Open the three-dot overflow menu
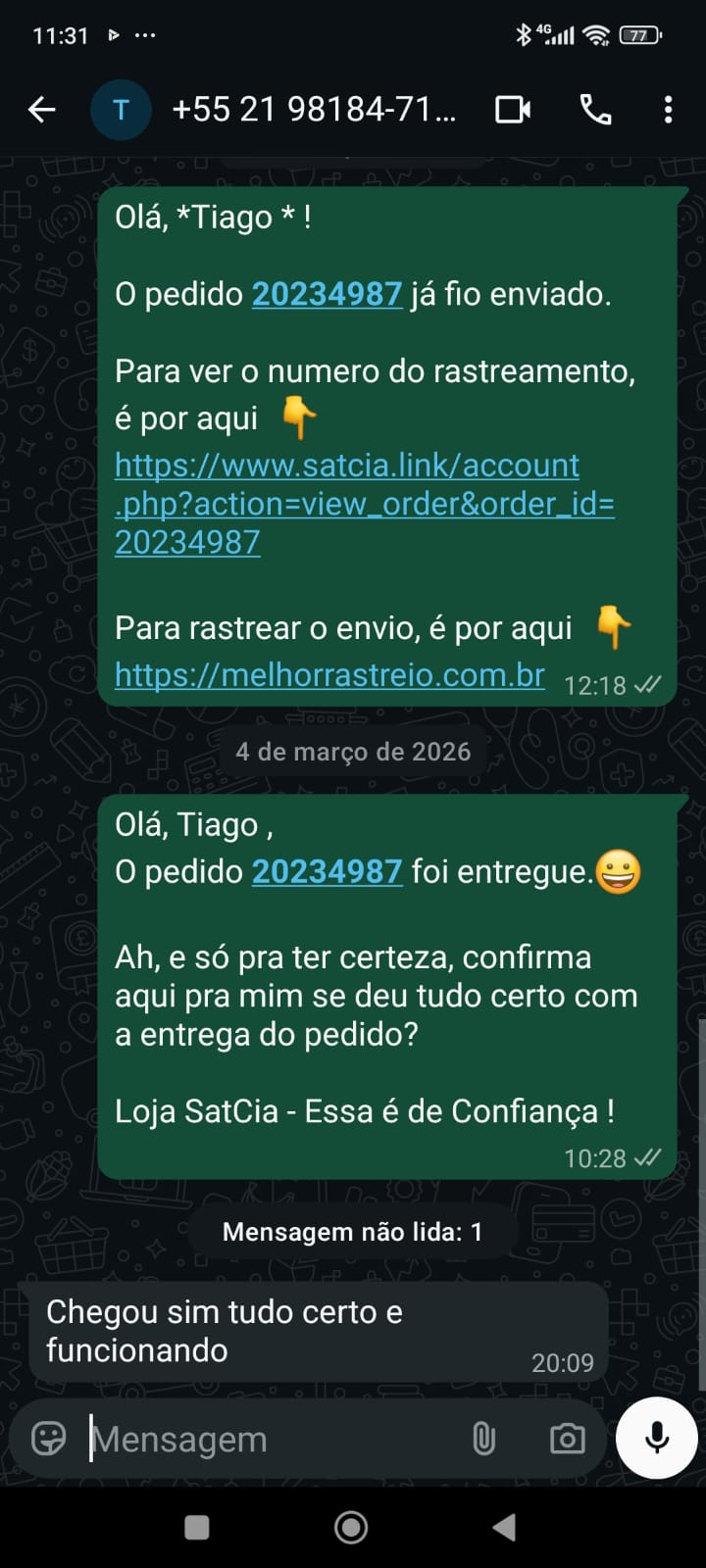Screen dimensions: 706x1568 (x=668, y=110)
